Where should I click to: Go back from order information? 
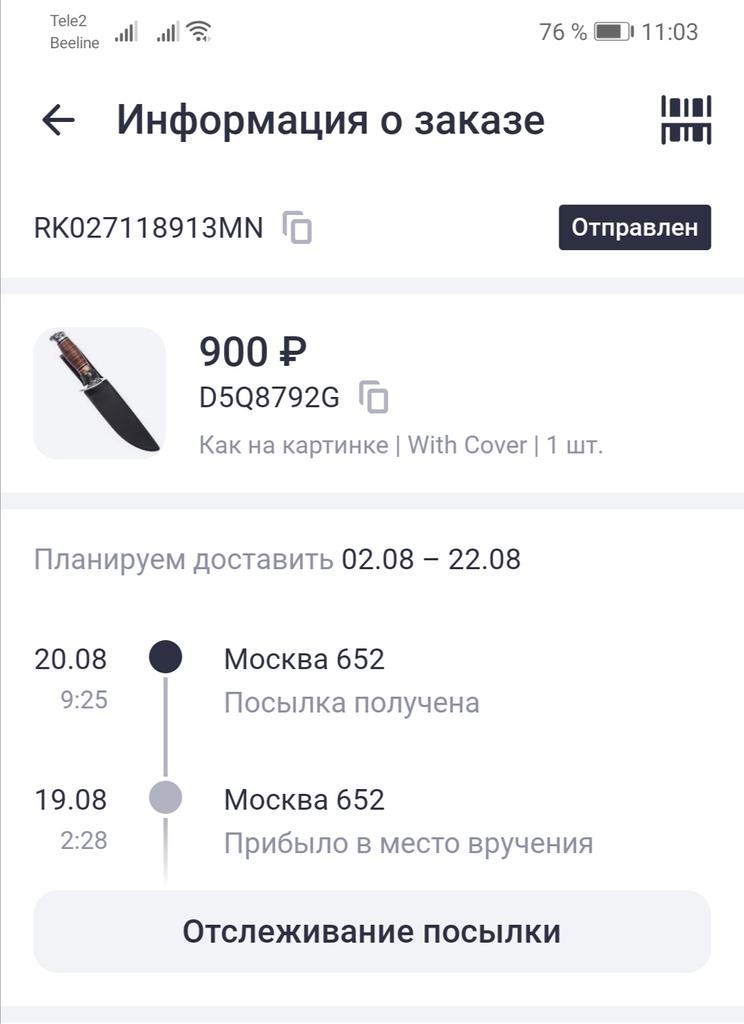point(59,120)
